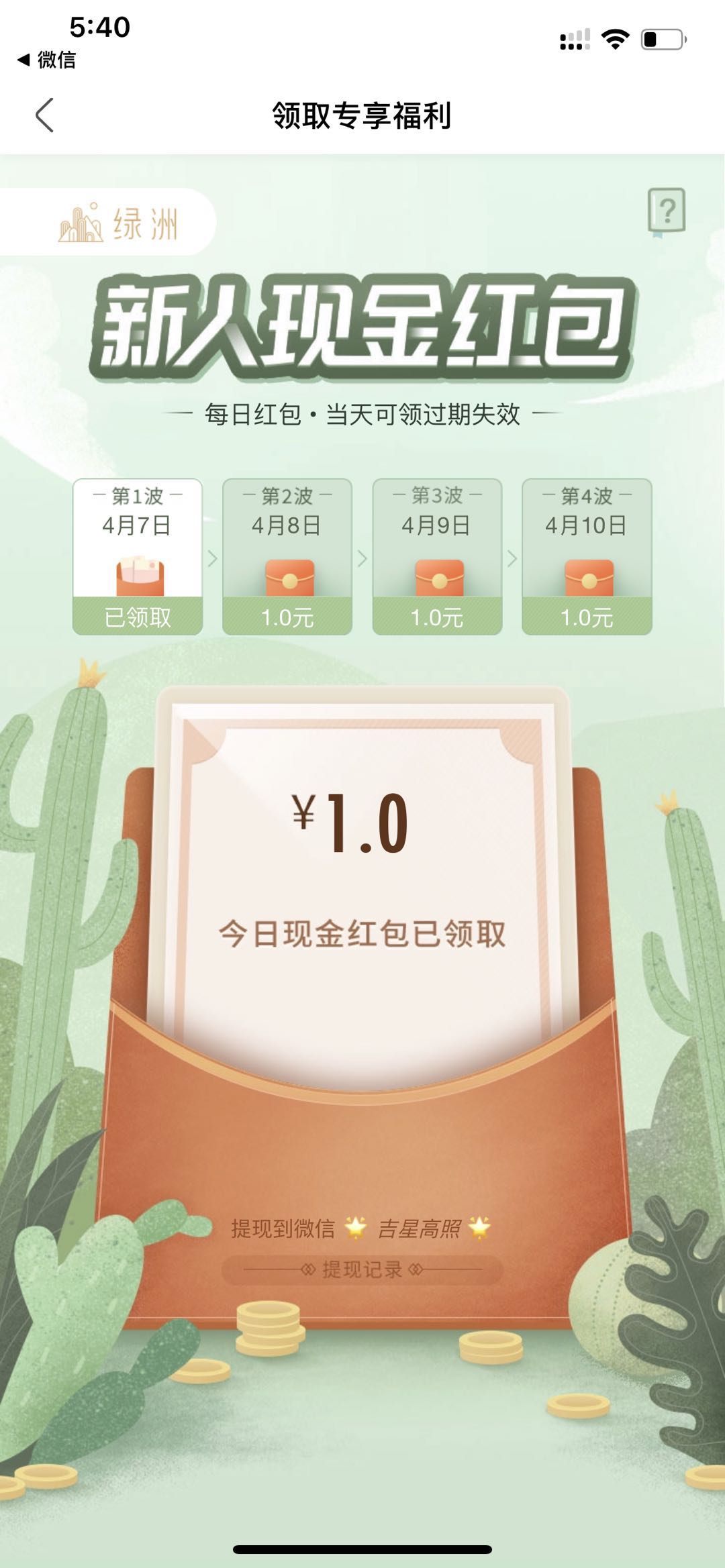Go back using the top-left arrow

click(44, 115)
